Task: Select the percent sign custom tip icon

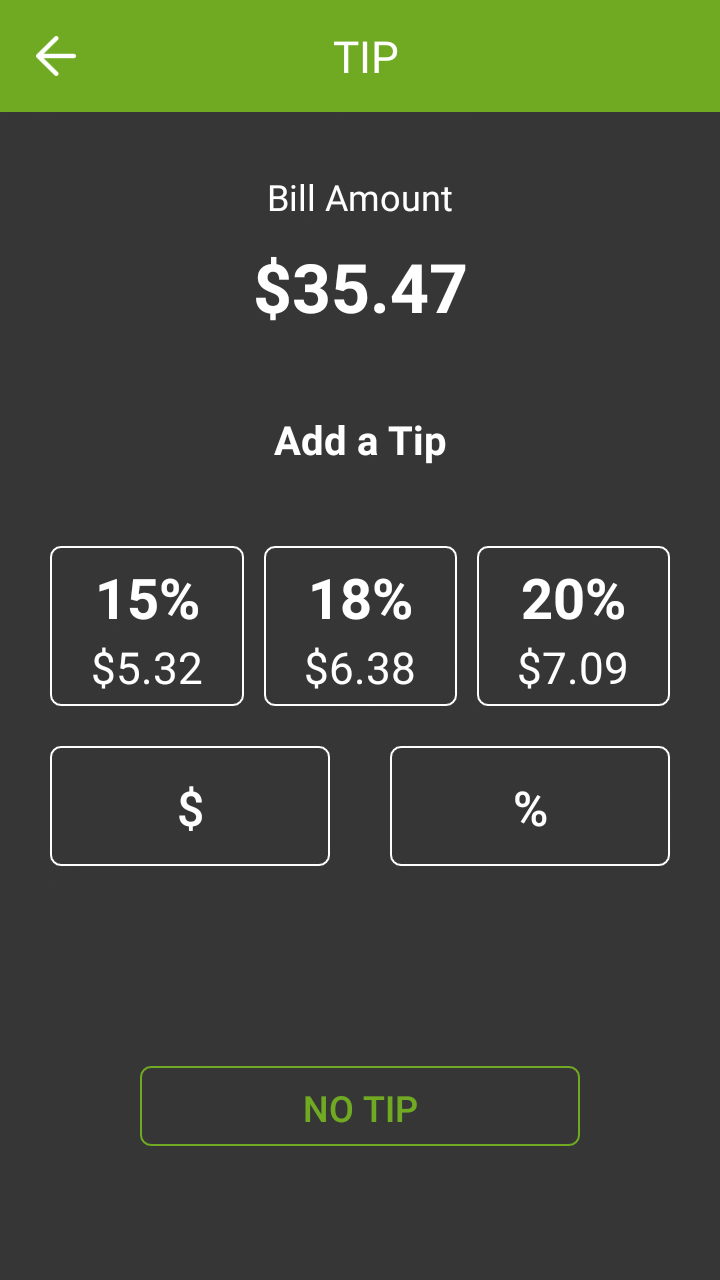Action: coord(529,805)
